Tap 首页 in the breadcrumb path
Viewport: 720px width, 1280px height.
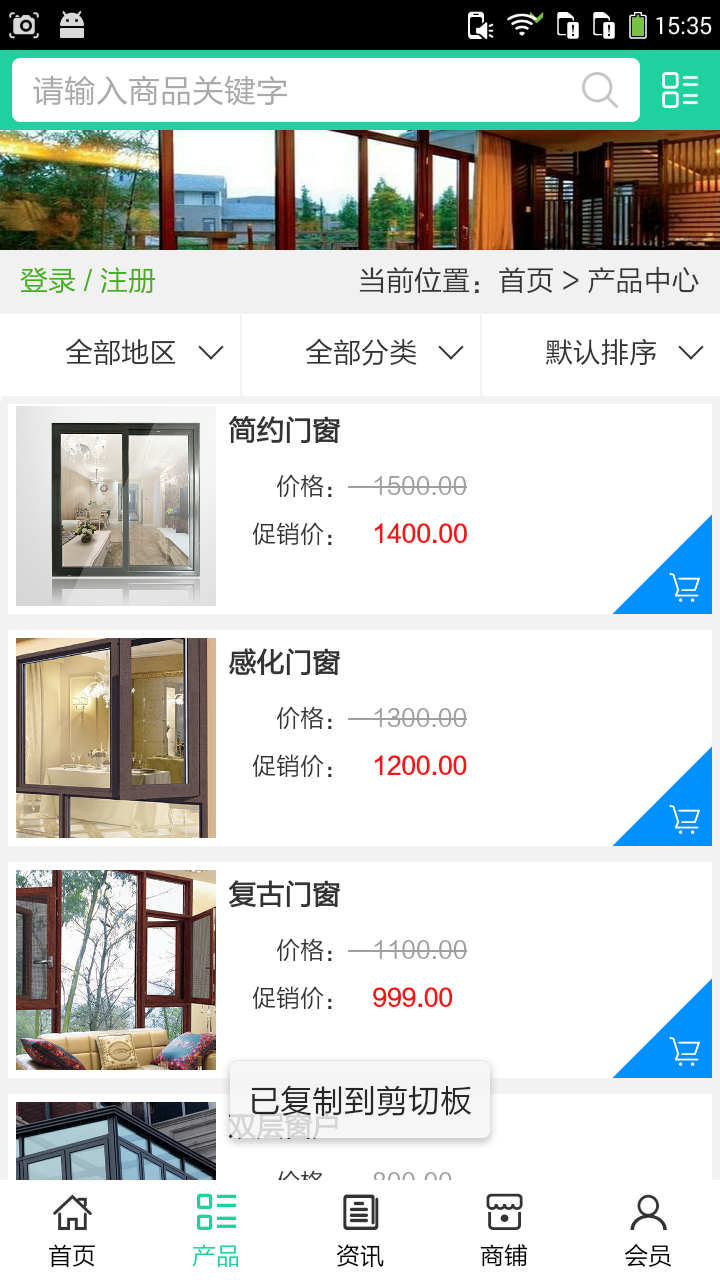[526, 281]
